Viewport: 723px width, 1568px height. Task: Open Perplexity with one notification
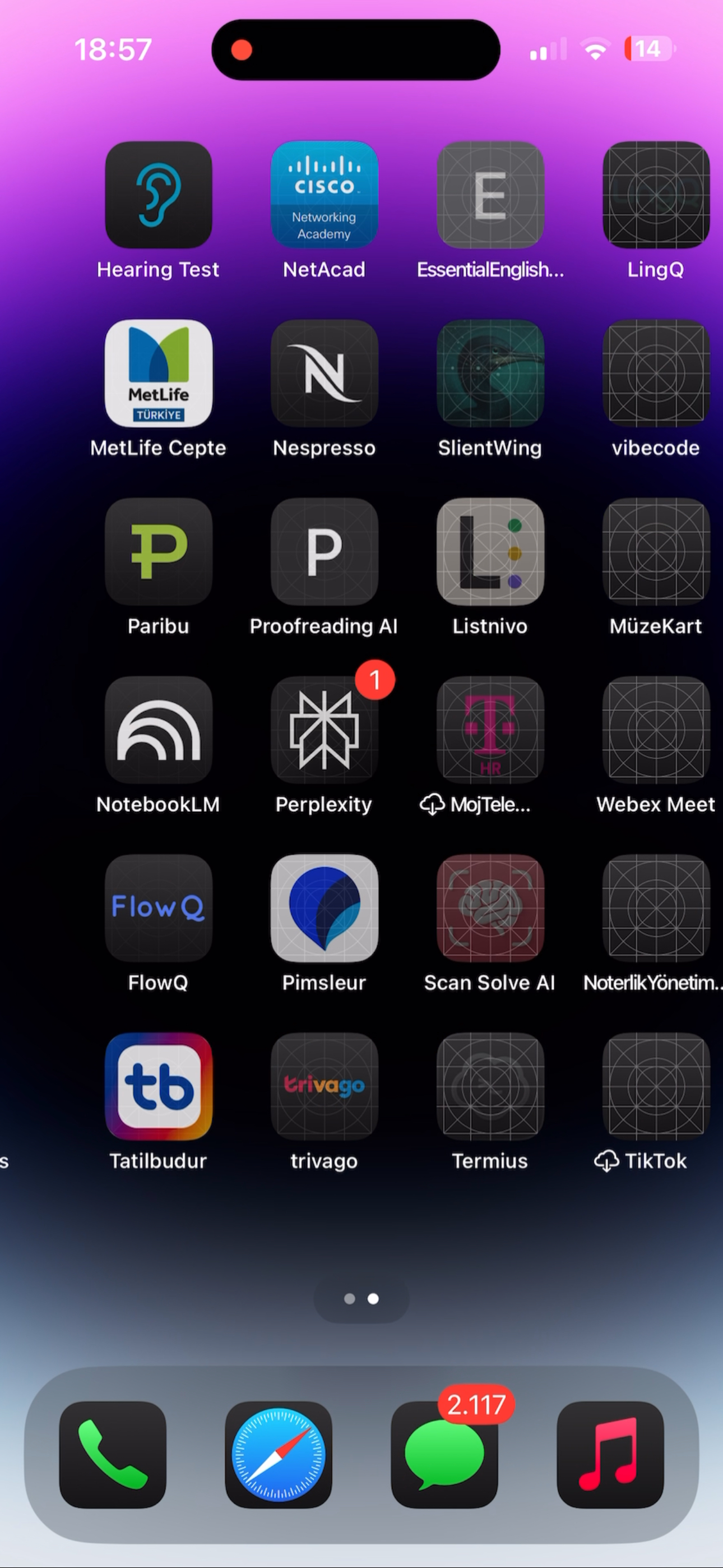click(x=324, y=730)
